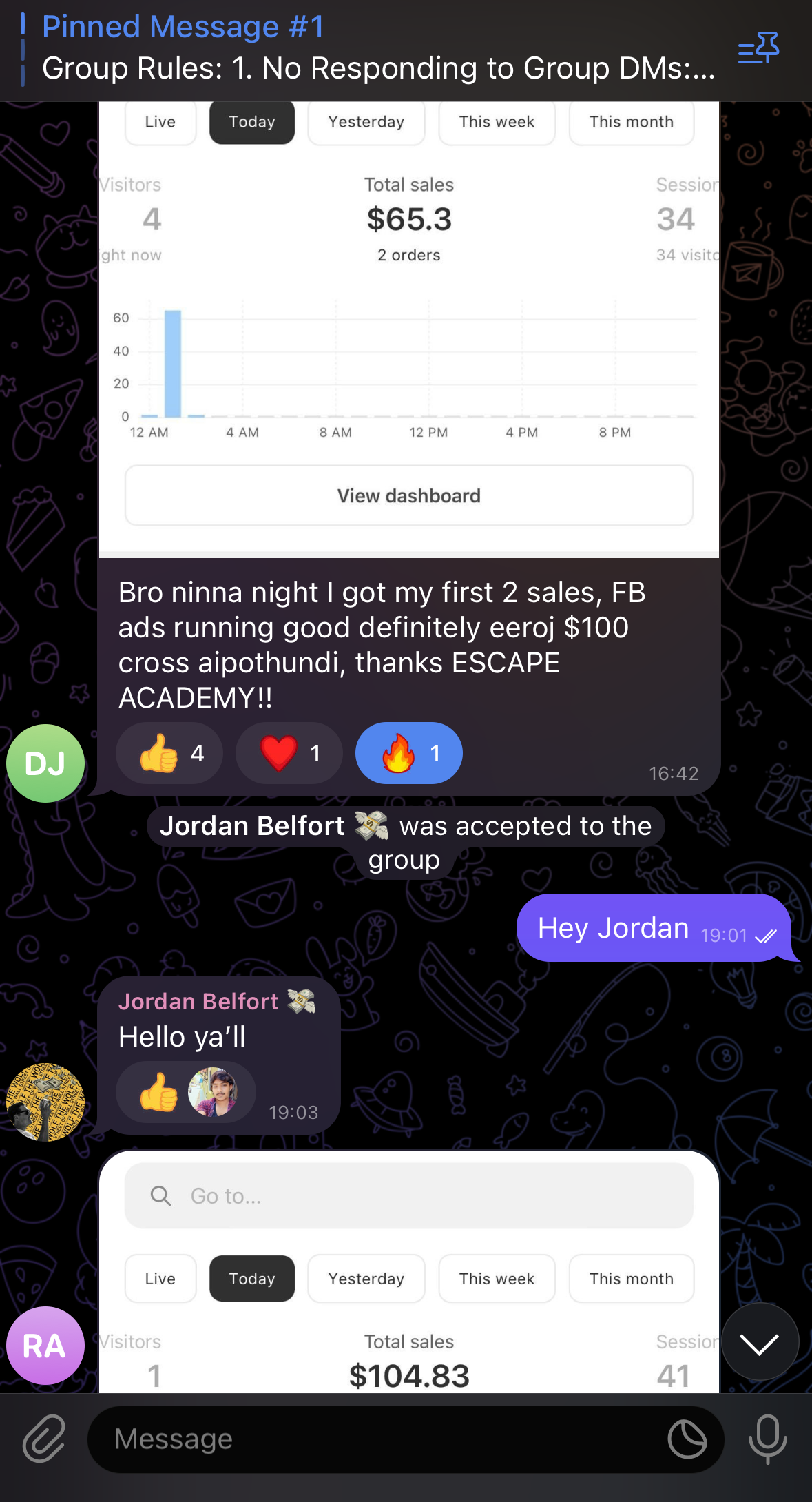The image size is (812, 1502).
Task: React with heart to DJ's sales message
Action: (x=289, y=753)
